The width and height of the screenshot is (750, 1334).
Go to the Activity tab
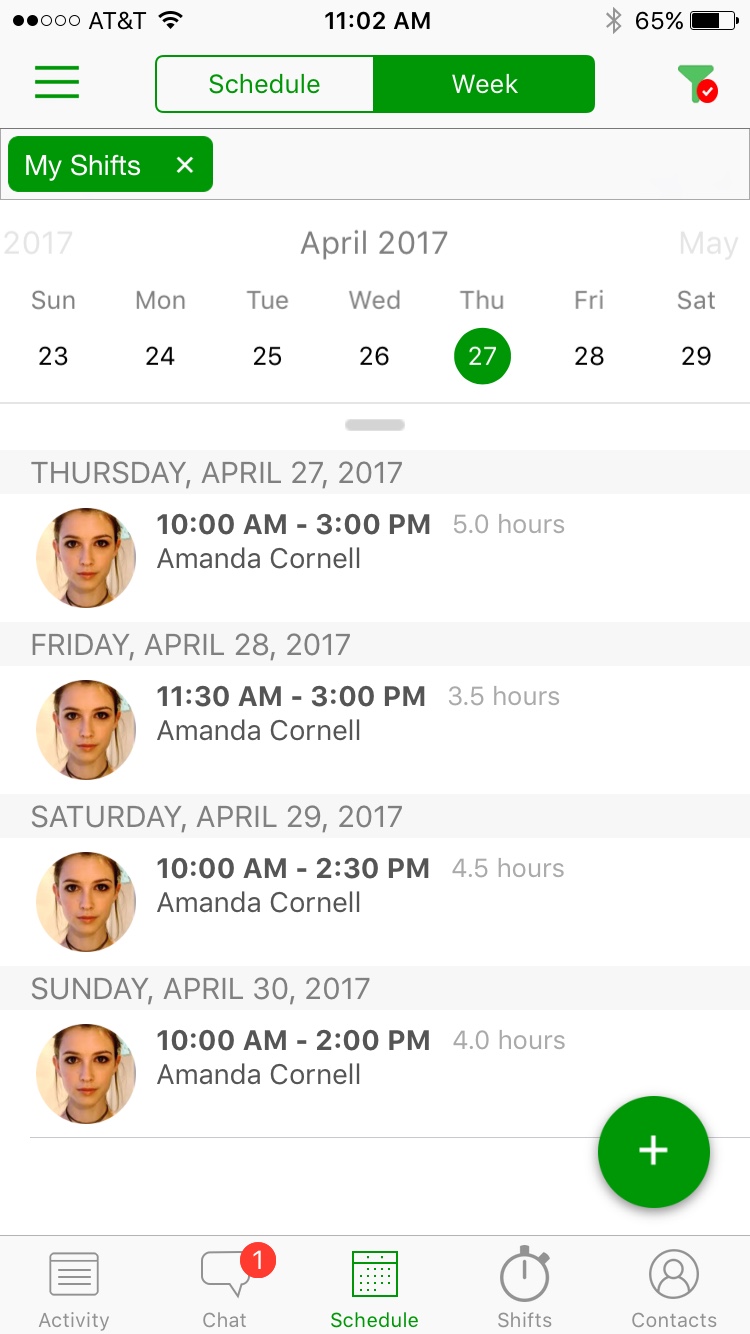pyautogui.click(x=74, y=1288)
